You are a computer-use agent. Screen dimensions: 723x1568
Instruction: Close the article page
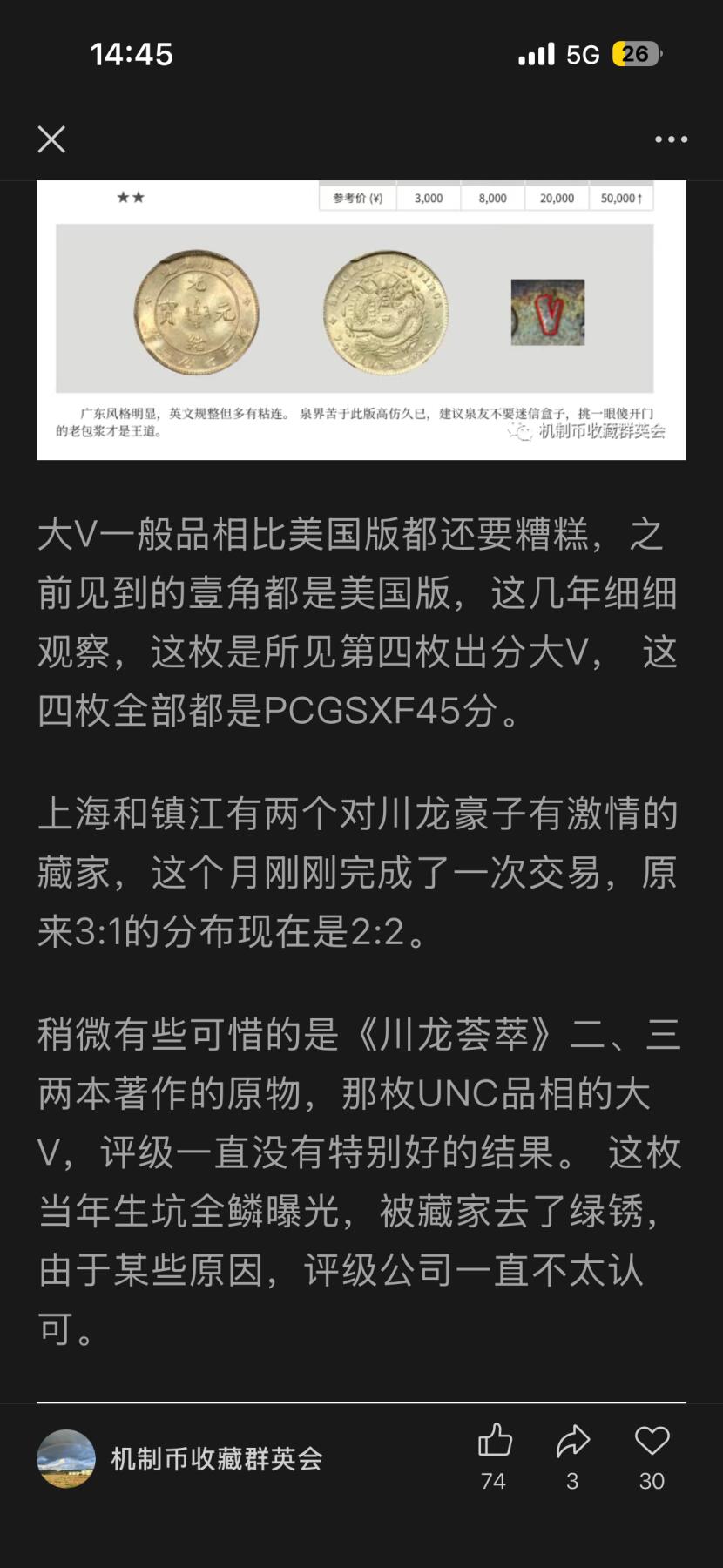point(51,139)
